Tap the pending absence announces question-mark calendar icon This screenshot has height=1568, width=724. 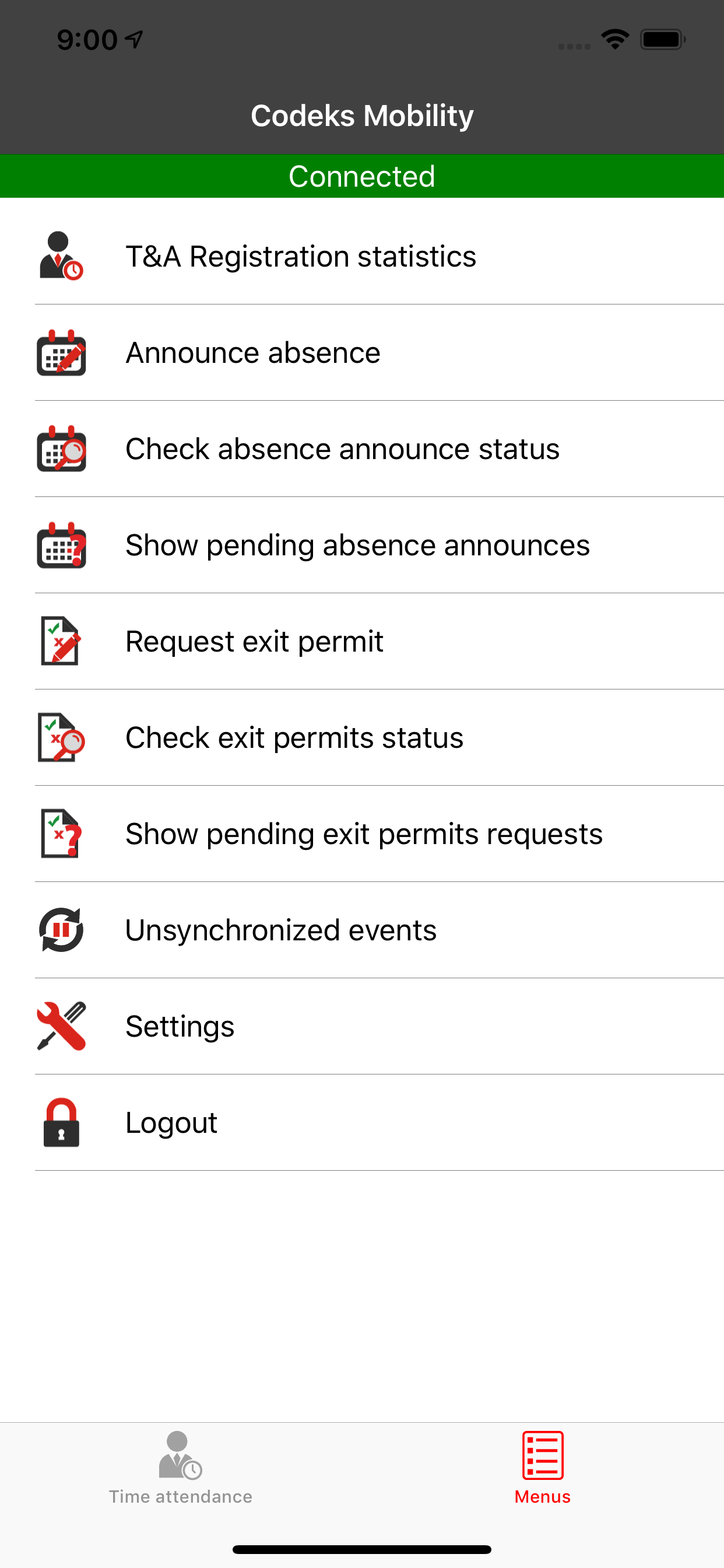[x=60, y=544]
